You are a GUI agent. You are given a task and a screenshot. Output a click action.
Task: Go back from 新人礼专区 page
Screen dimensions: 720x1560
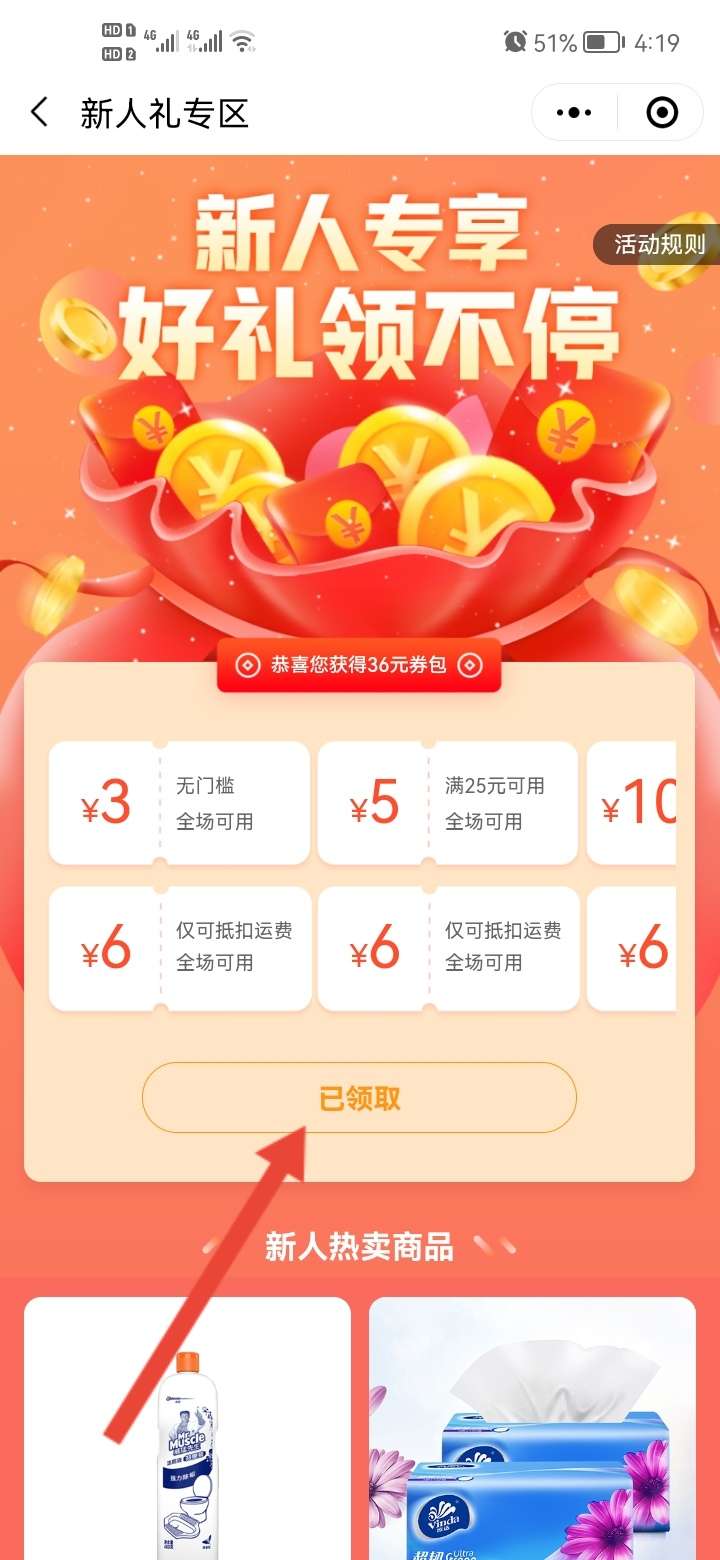(x=39, y=112)
